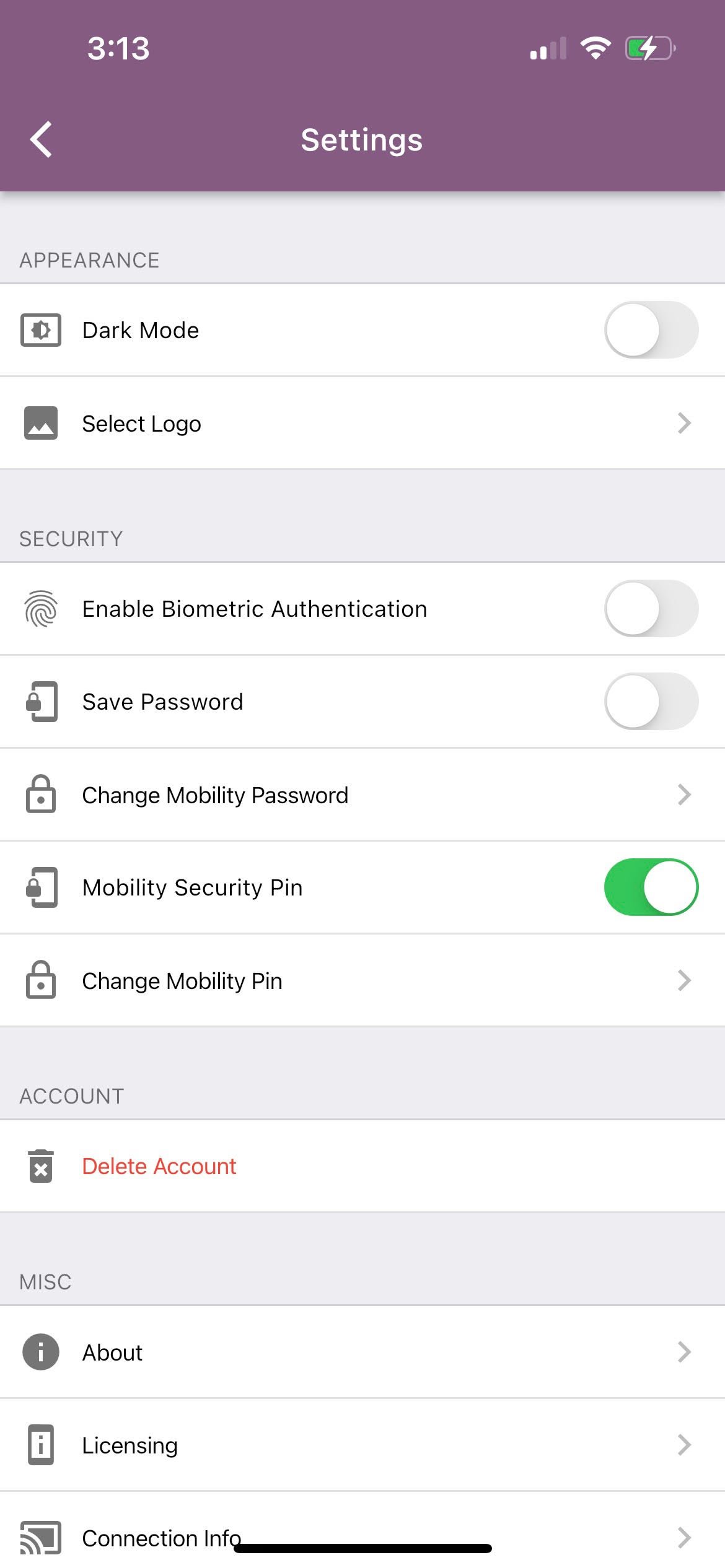Click the Save Password lock-device icon

[40, 701]
